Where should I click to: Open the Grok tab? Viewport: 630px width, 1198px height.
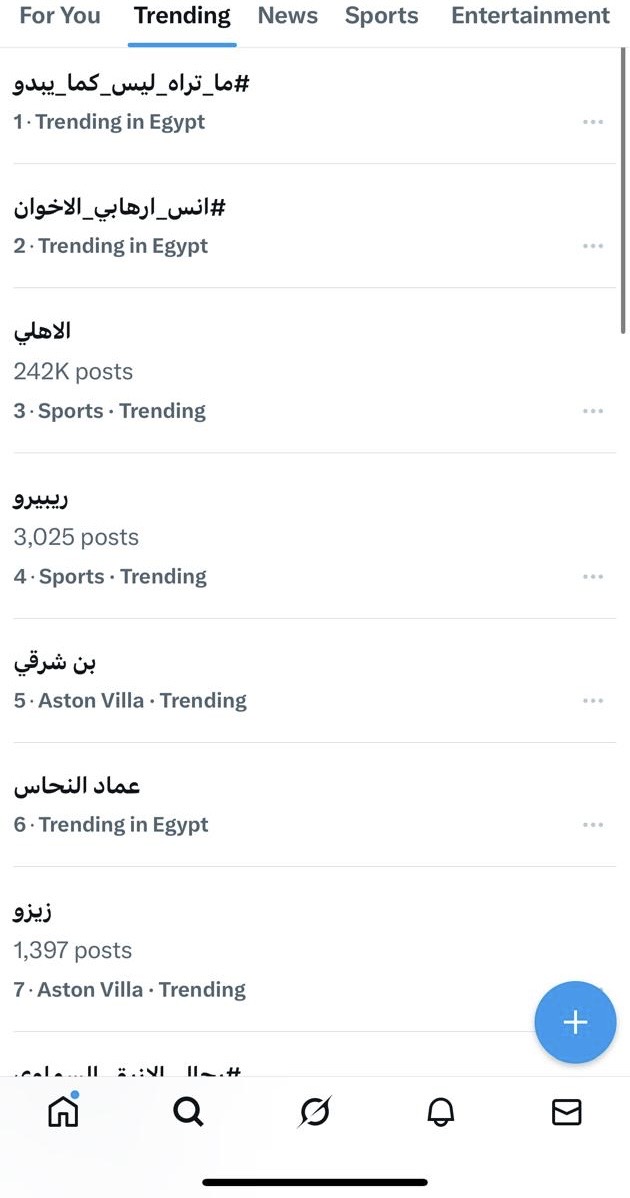(x=315, y=1111)
